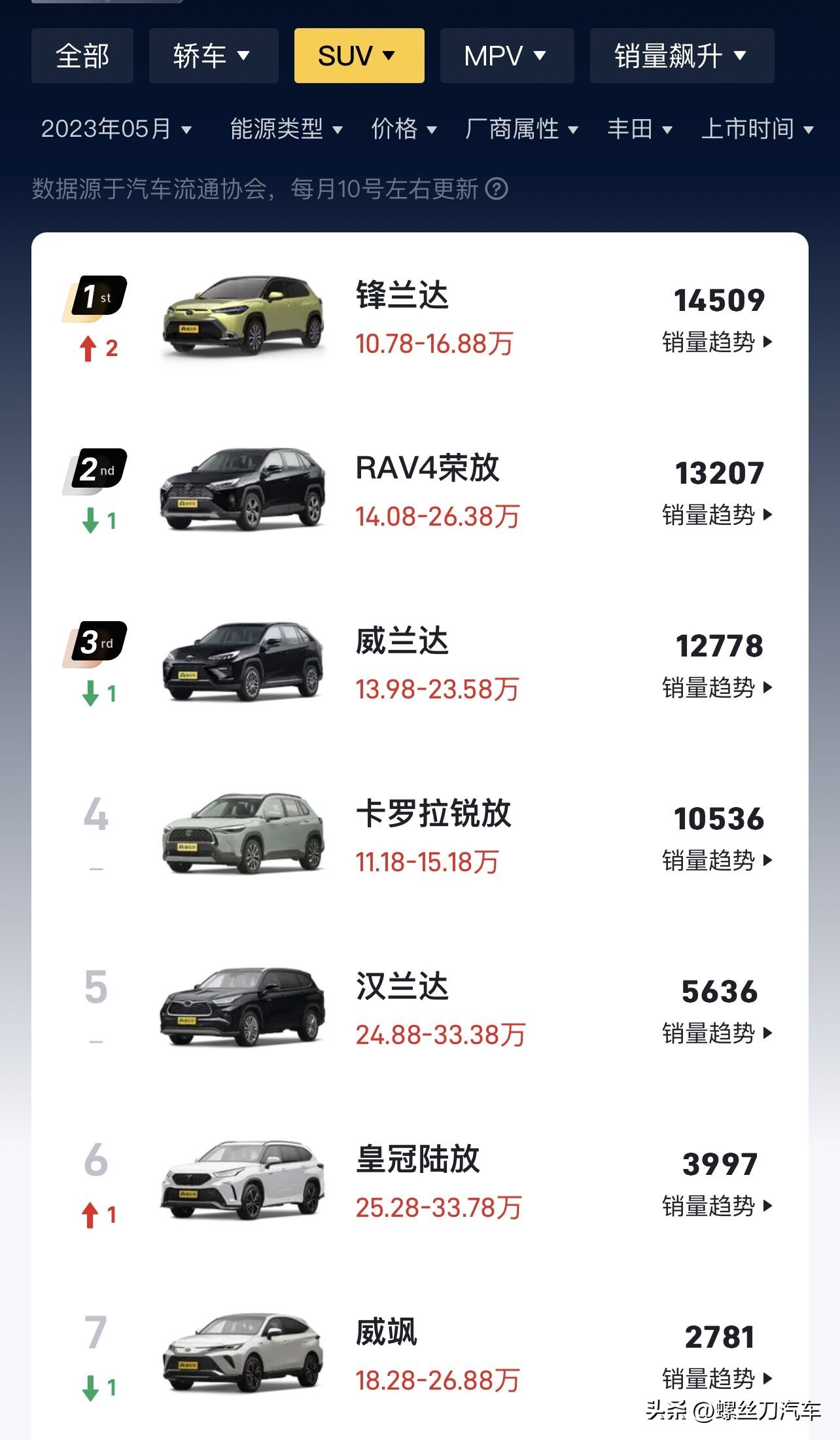Click the 锋兰达 price range text

tap(435, 342)
